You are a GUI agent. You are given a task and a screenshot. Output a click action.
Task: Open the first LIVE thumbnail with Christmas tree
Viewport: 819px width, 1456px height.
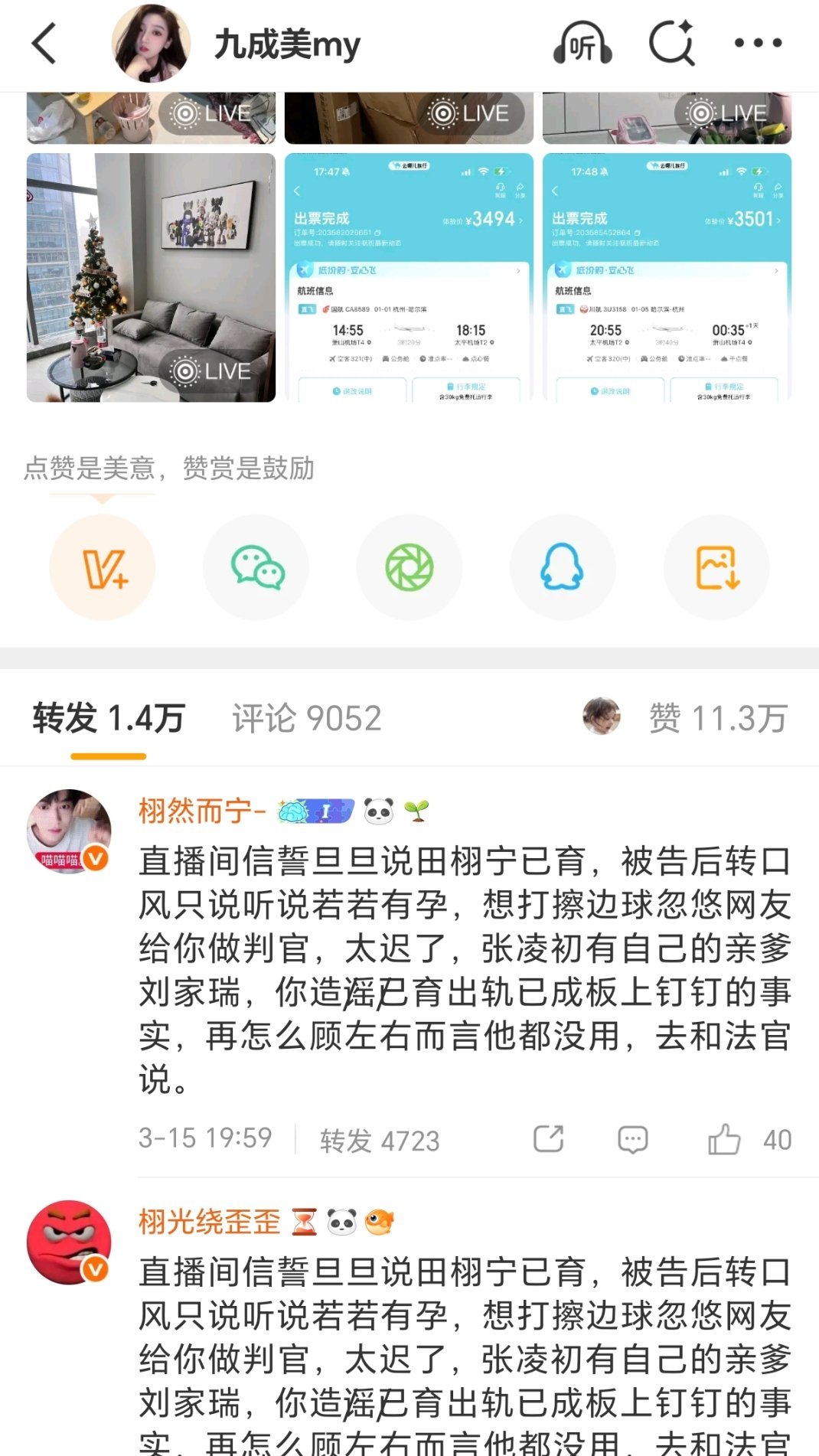click(151, 277)
